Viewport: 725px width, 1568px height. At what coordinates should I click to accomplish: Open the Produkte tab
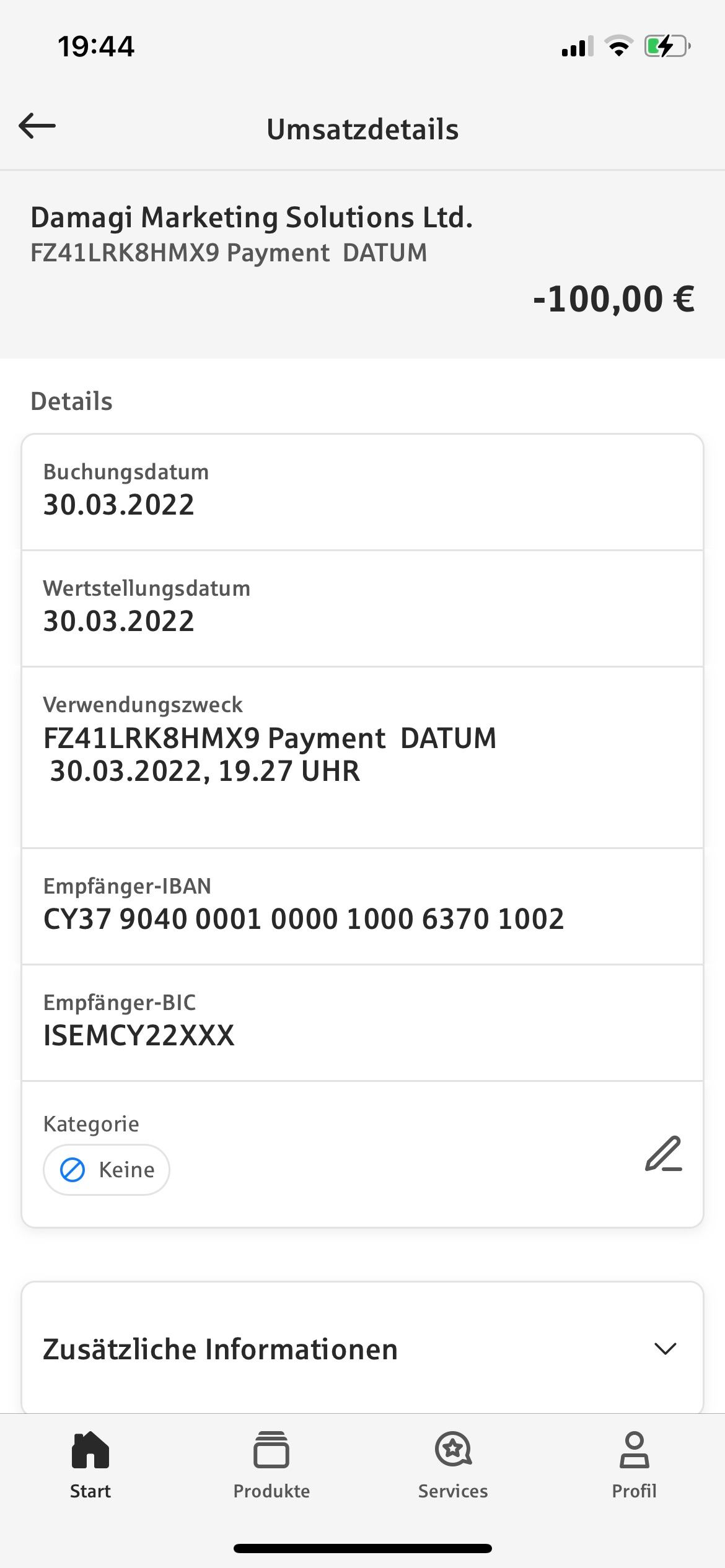(271, 1465)
